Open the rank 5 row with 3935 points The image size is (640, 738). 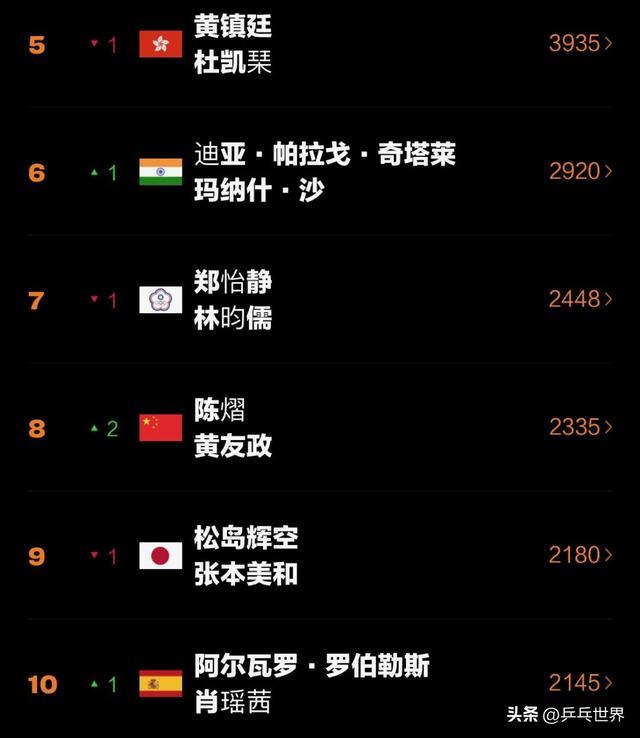click(x=320, y=44)
